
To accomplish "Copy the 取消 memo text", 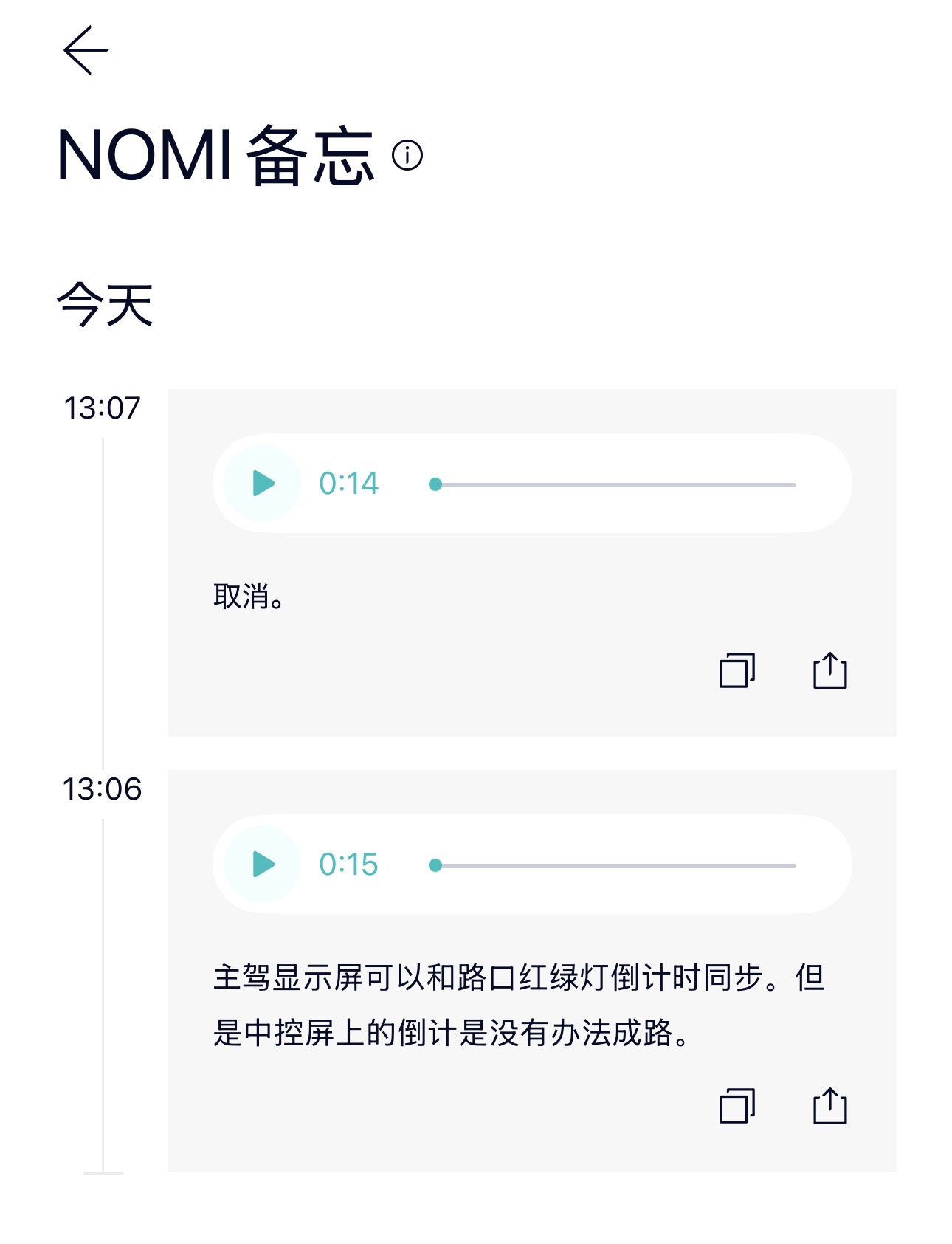I will pyautogui.click(x=737, y=670).
